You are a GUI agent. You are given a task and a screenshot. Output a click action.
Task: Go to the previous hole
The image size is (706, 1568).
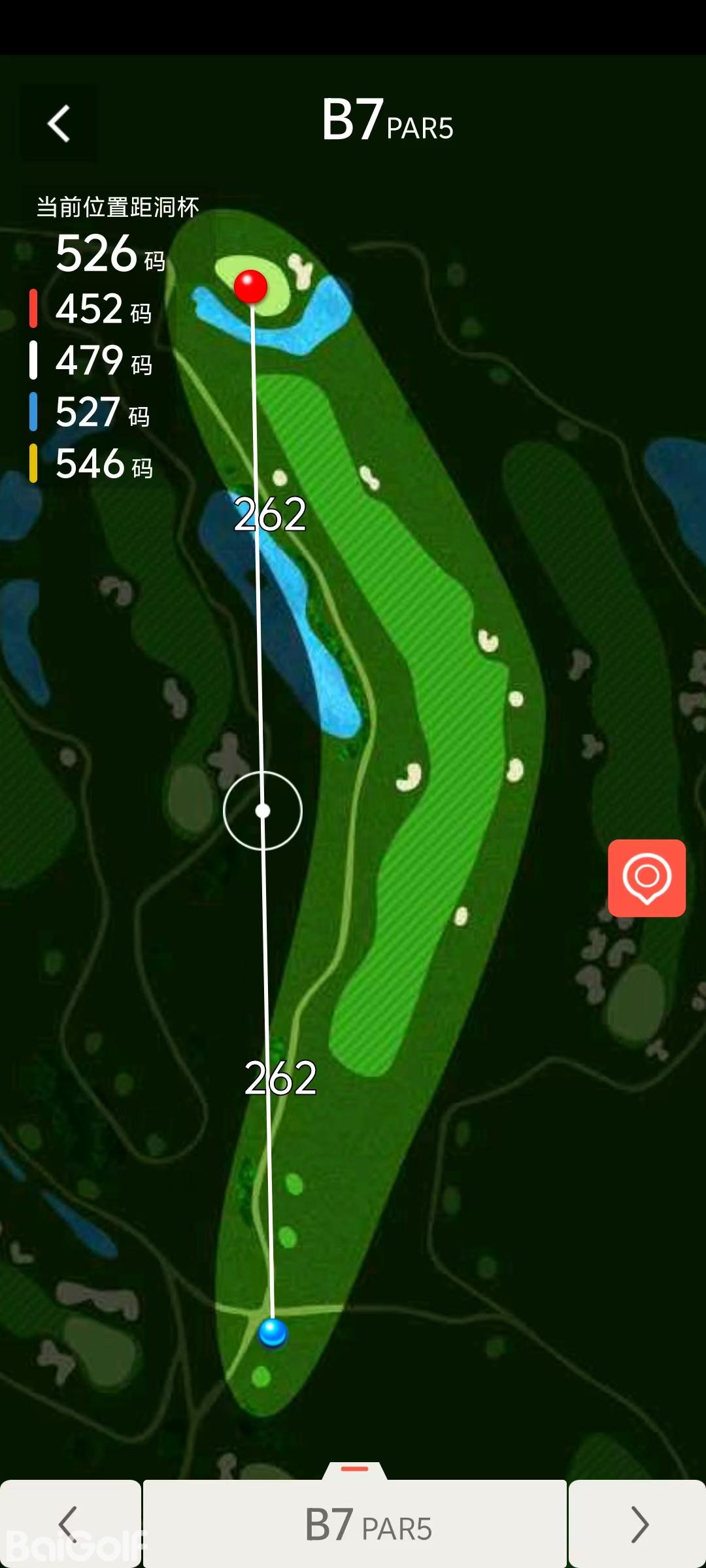pyautogui.click(x=69, y=1524)
